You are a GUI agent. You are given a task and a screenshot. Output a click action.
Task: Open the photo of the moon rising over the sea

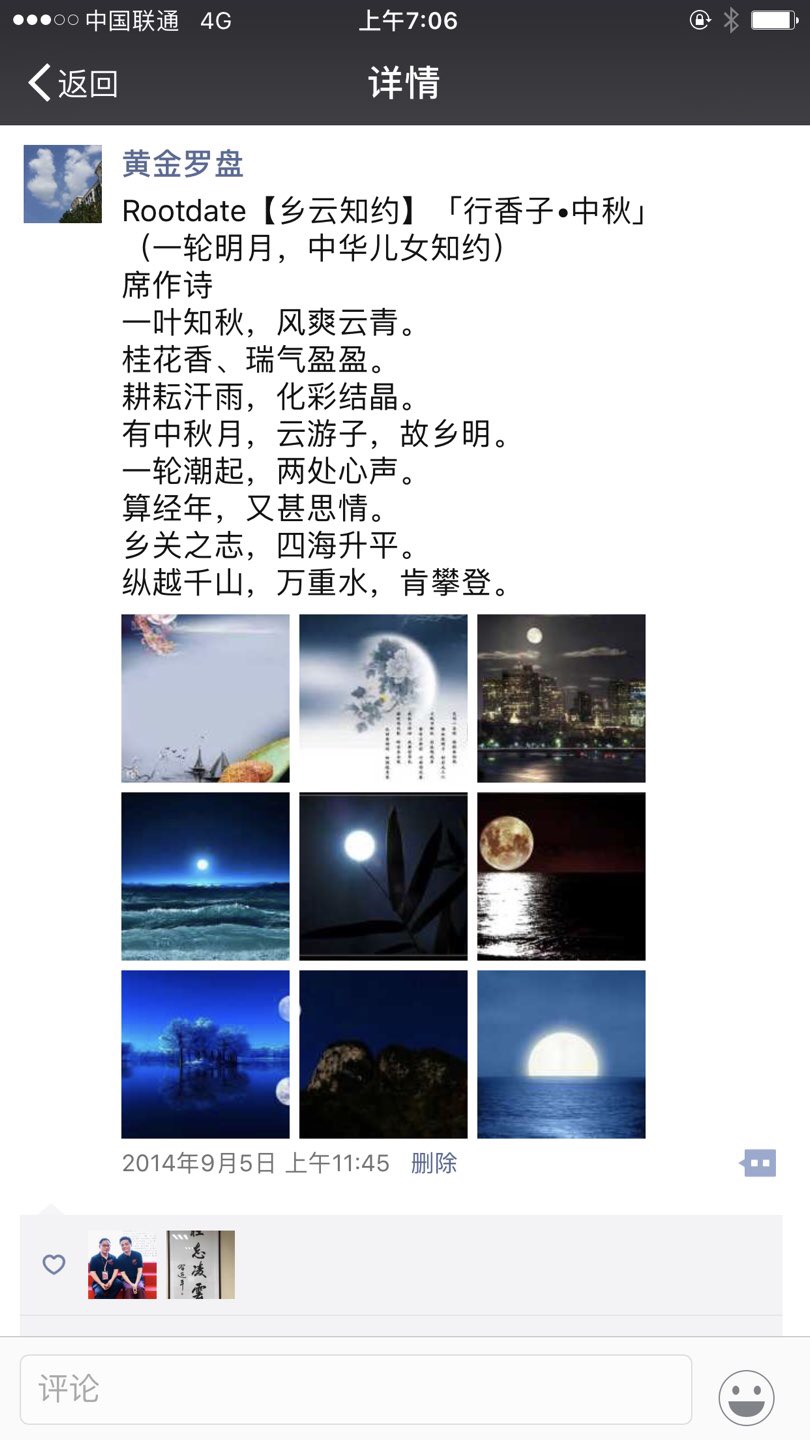tap(561, 1054)
